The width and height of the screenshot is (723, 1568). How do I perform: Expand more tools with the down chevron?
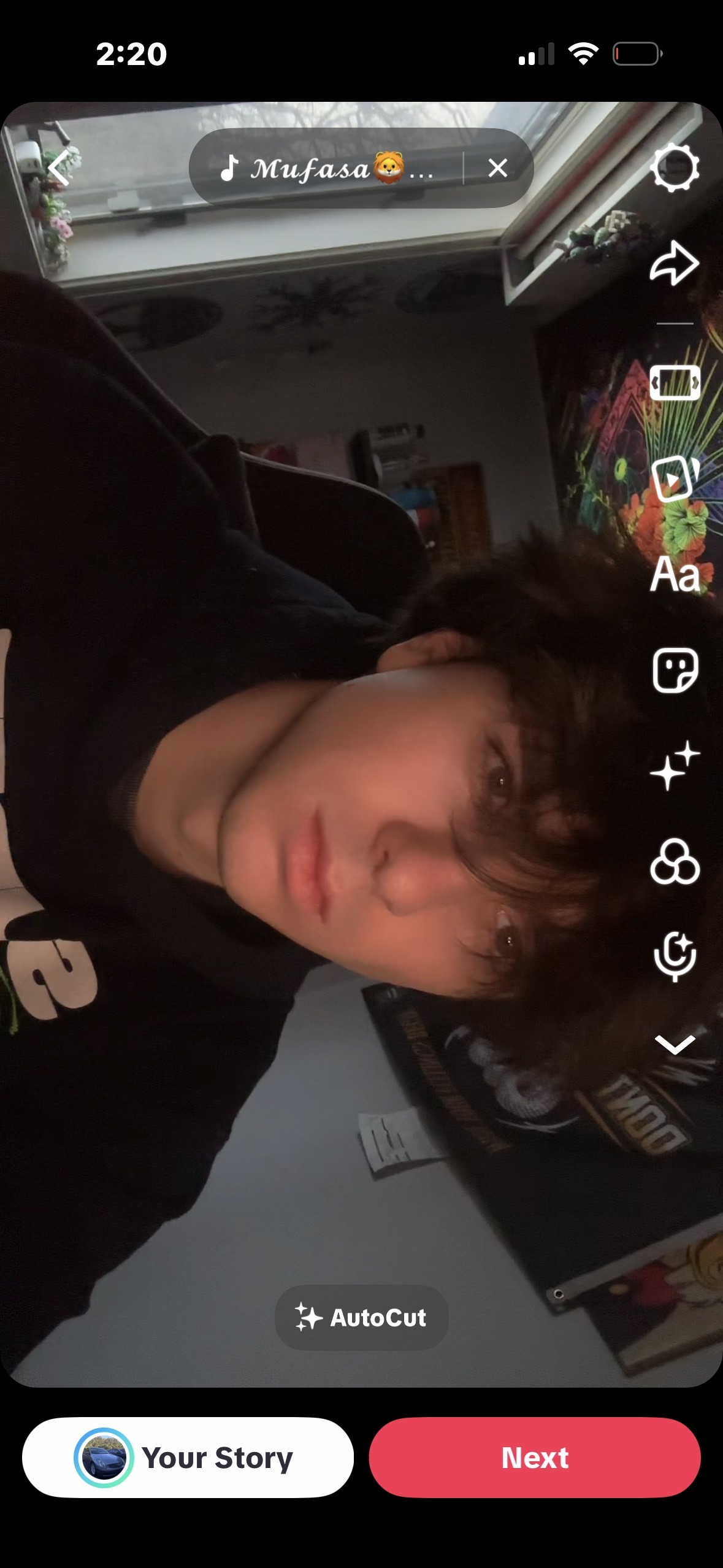(x=675, y=1044)
